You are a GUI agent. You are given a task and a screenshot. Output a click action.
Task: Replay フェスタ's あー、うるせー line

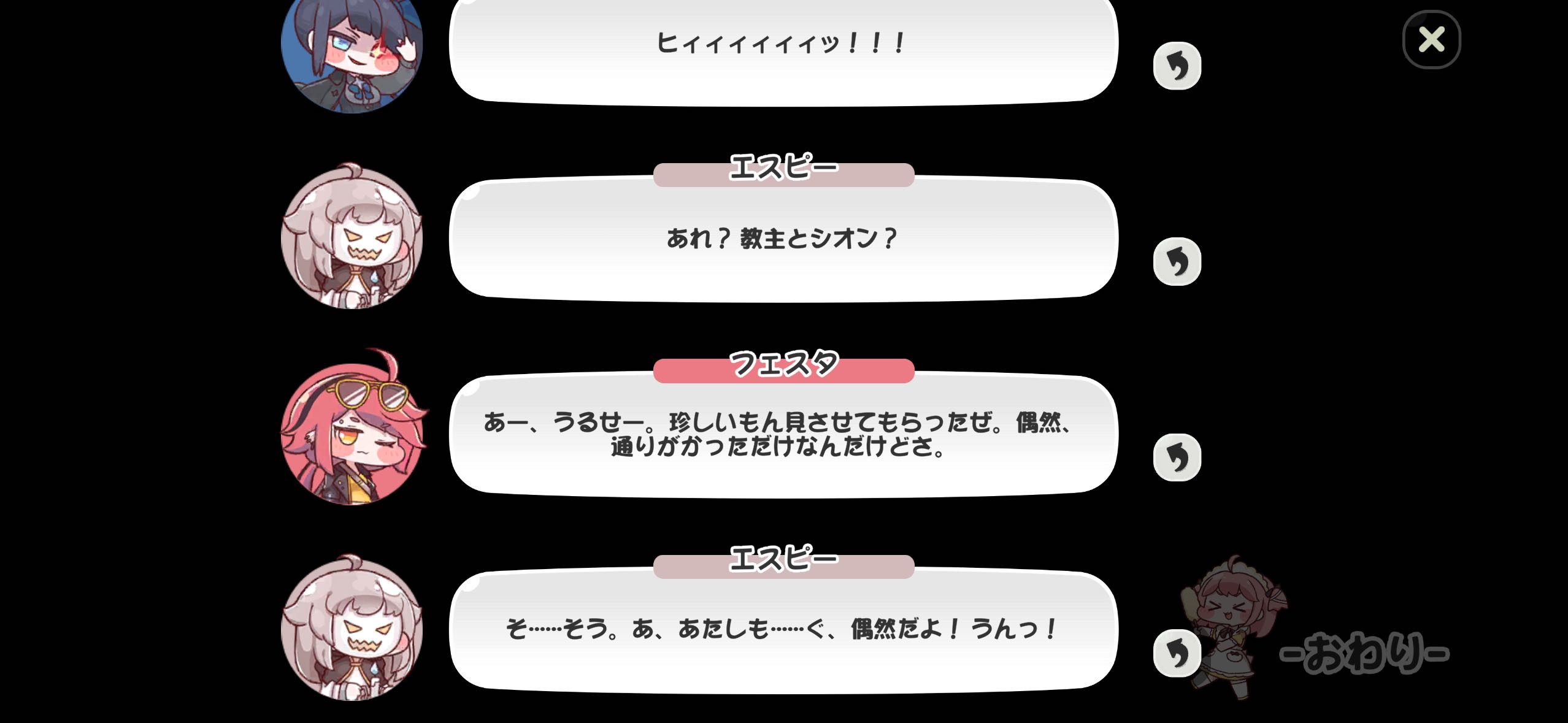point(1177,457)
